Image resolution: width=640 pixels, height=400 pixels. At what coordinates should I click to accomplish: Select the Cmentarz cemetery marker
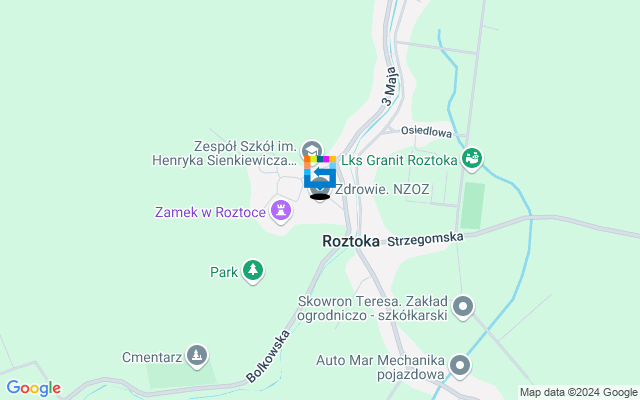(198, 354)
